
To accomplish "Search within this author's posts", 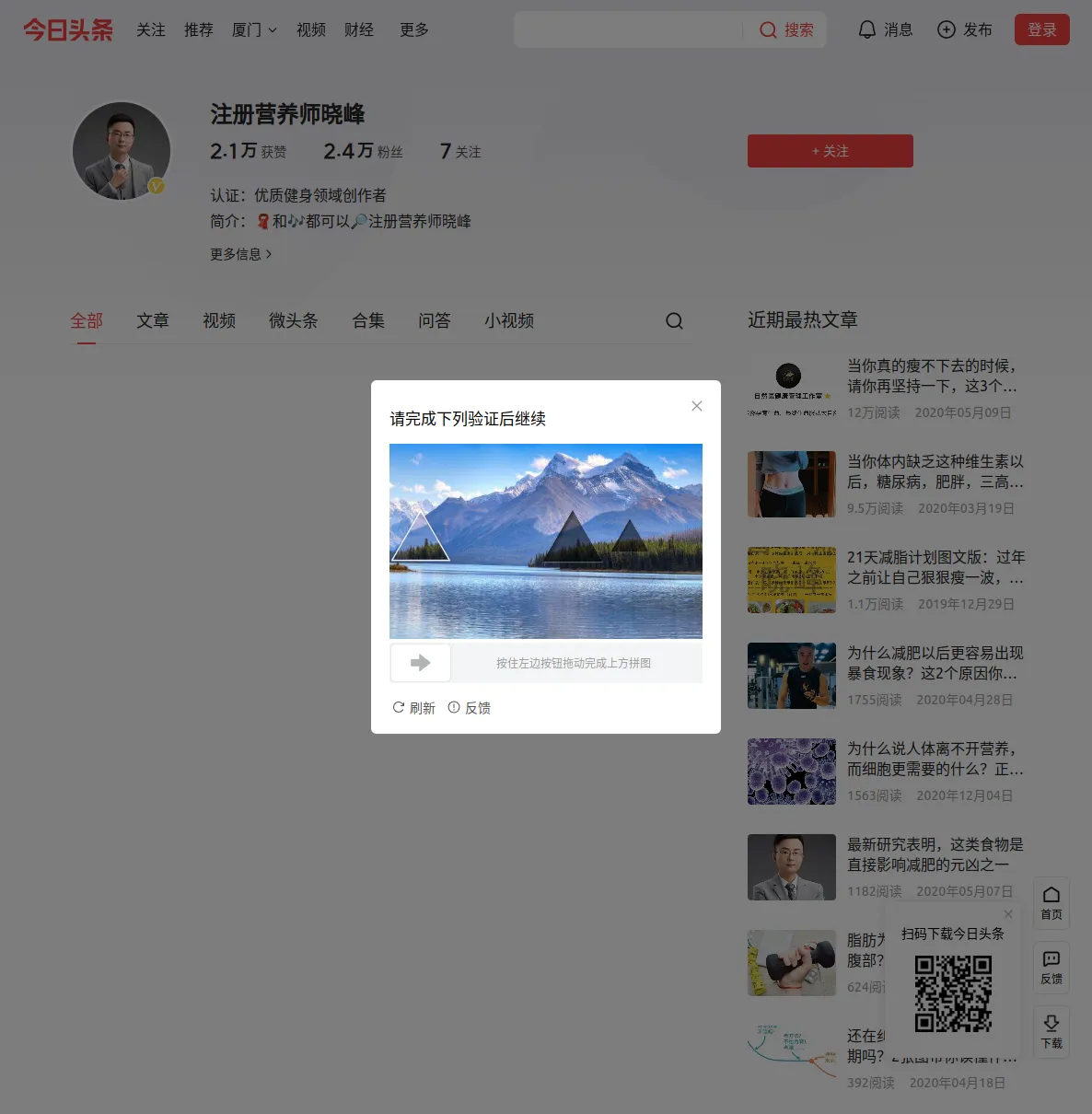I will [x=674, y=320].
